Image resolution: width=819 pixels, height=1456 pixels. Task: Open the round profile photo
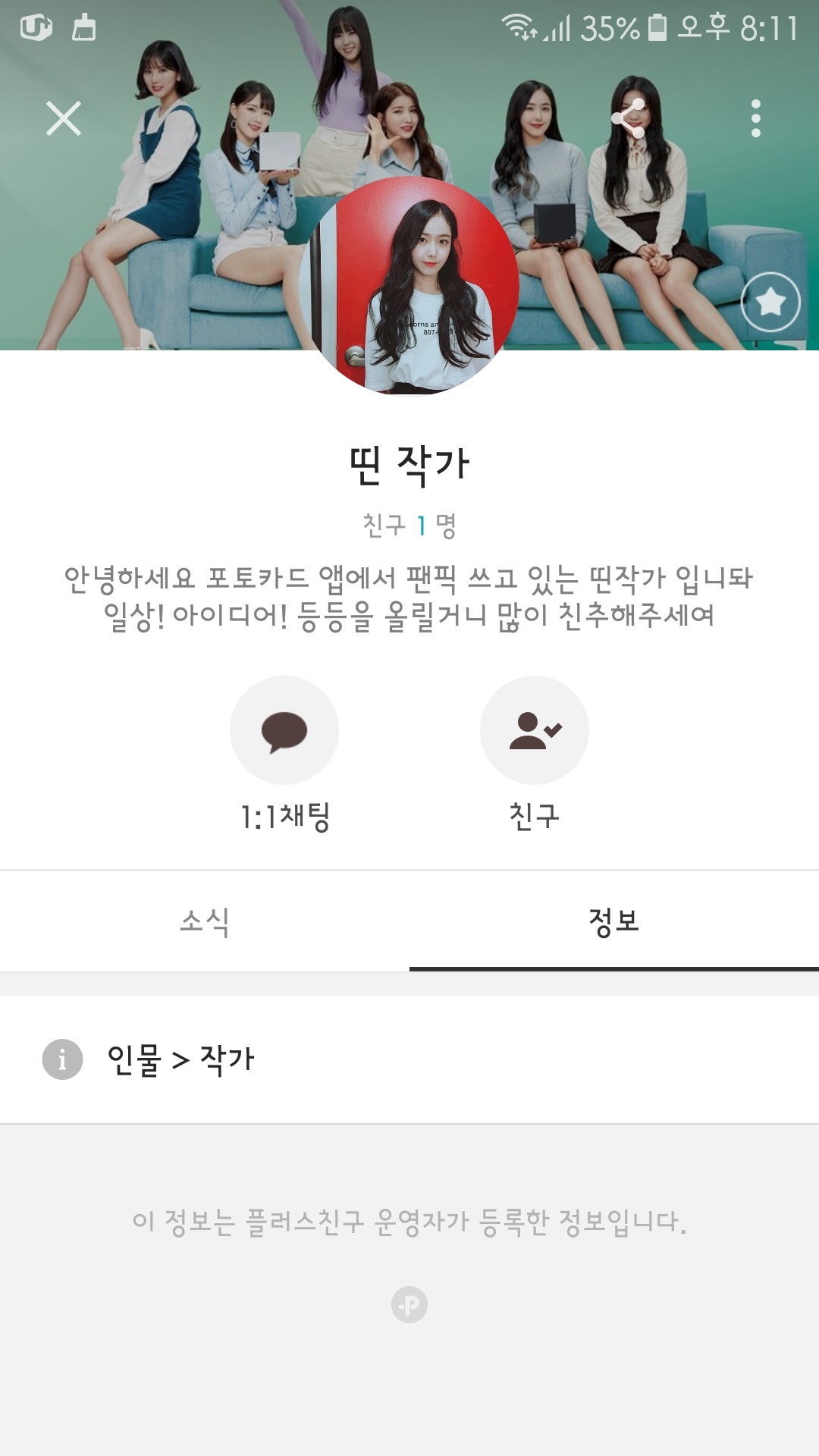click(x=409, y=287)
